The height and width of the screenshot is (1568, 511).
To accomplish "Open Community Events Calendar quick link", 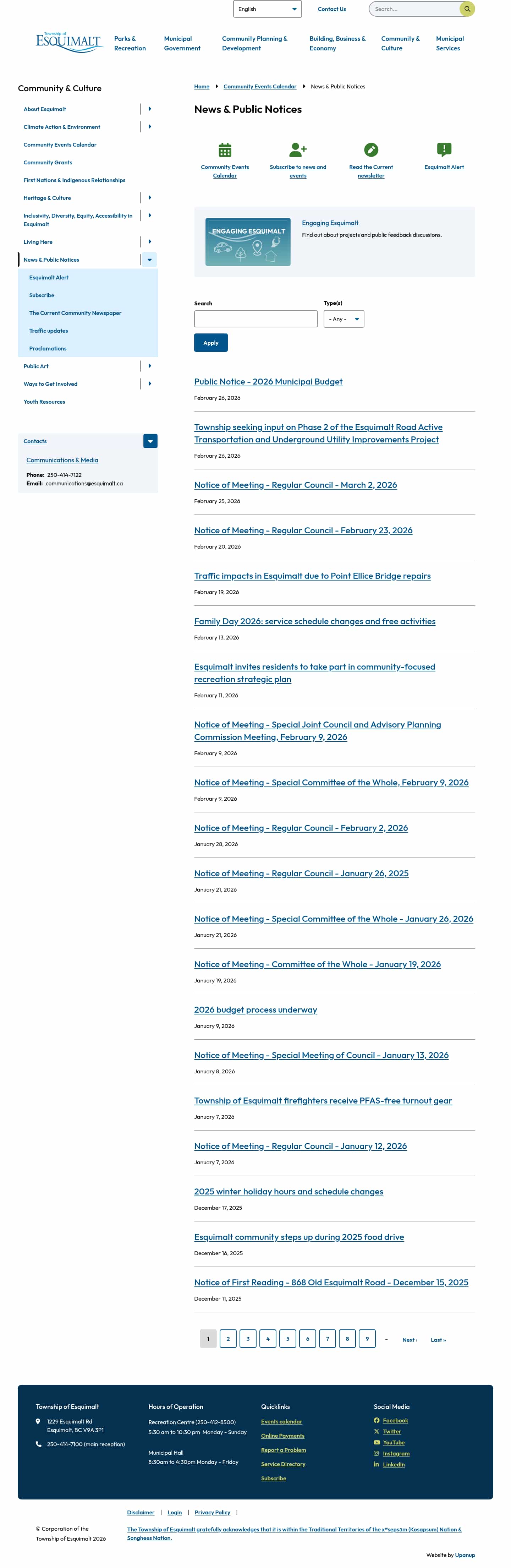I will [225, 171].
